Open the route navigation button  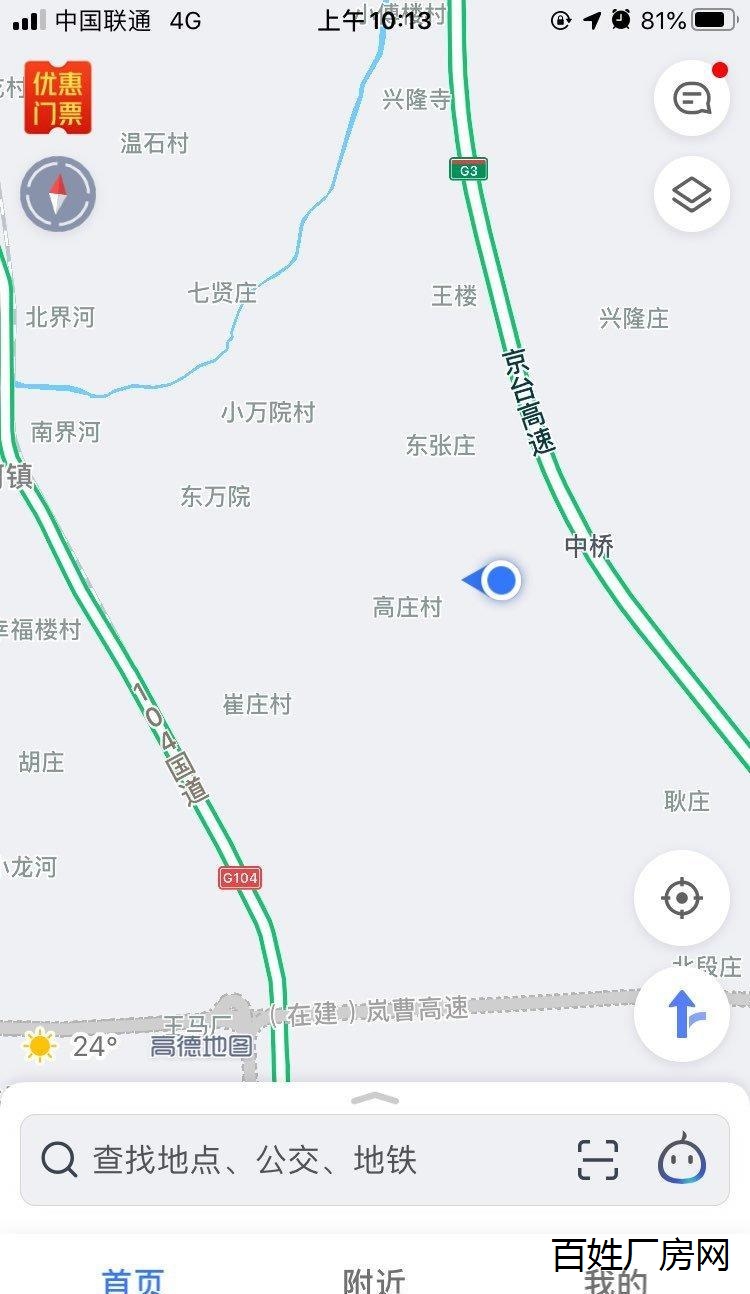(x=682, y=1014)
